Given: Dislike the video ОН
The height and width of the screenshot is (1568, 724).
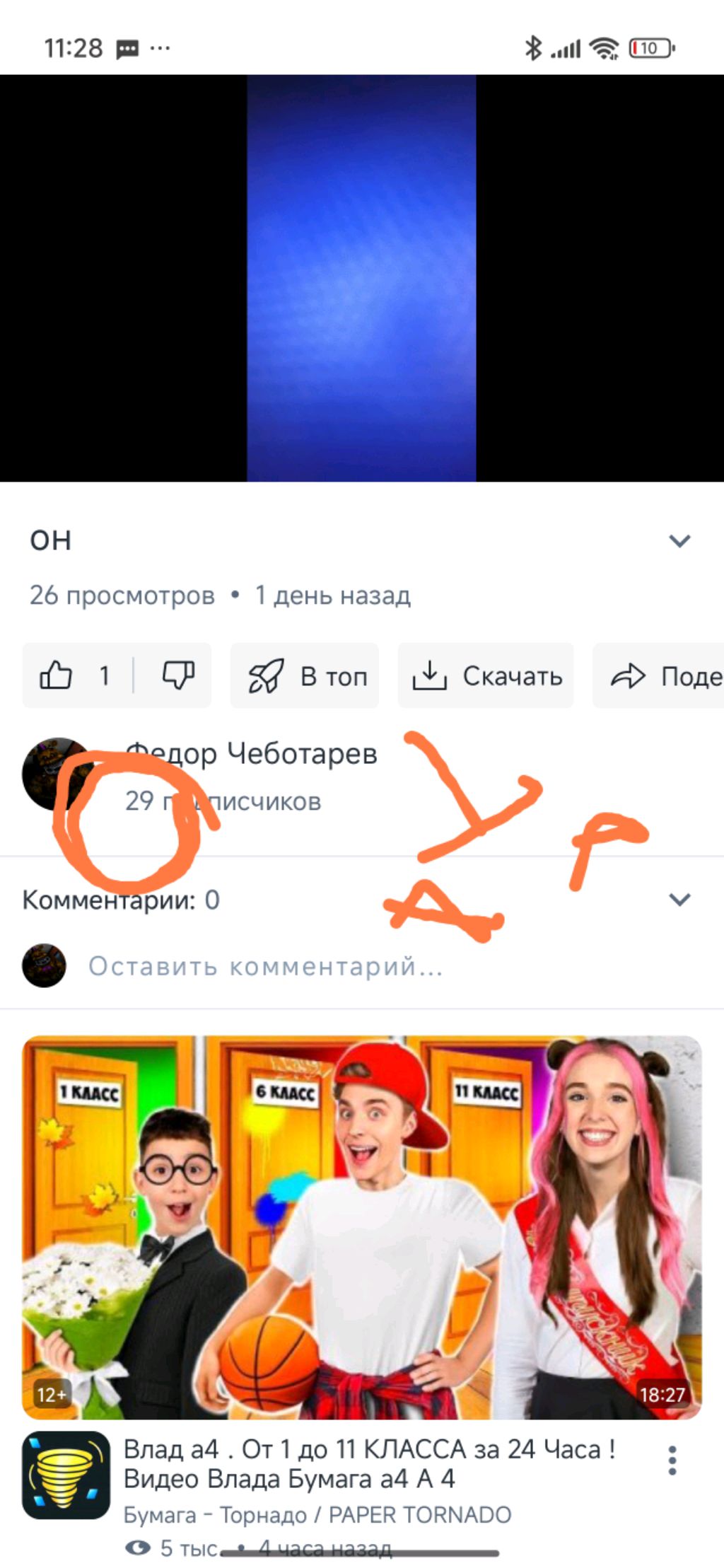Looking at the screenshot, I should pos(177,675).
